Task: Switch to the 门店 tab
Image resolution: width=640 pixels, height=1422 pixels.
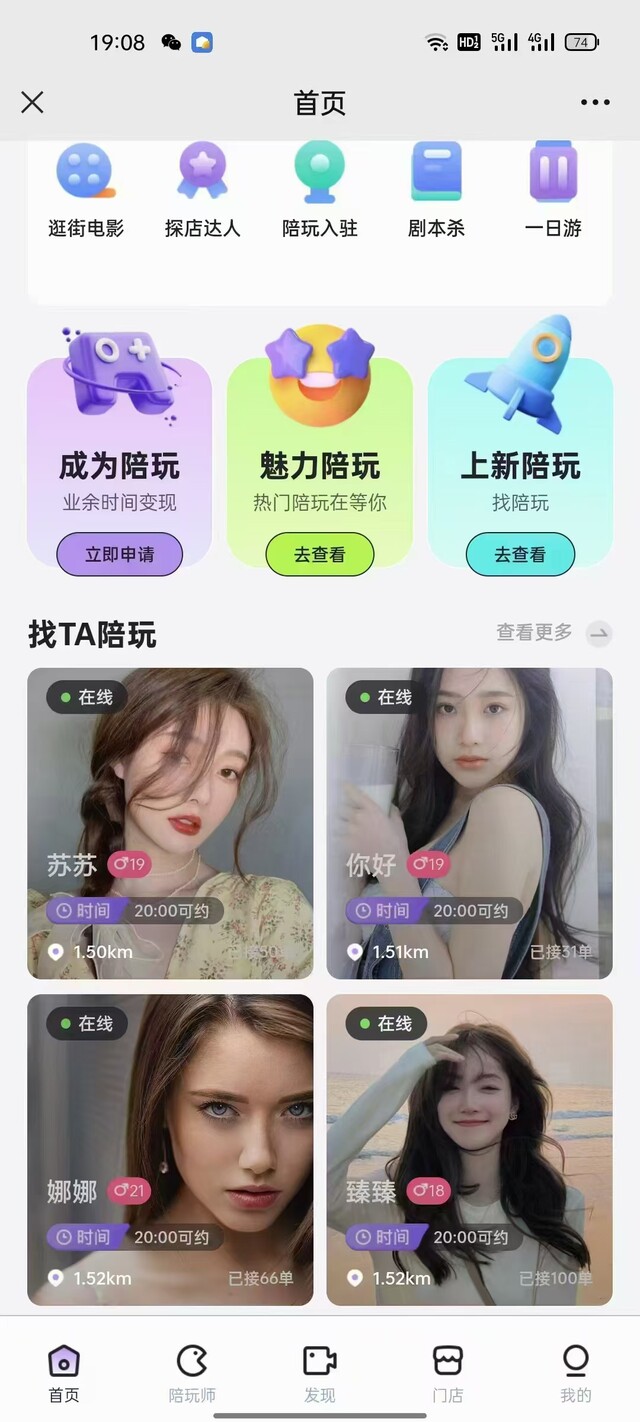Action: [448, 1373]
